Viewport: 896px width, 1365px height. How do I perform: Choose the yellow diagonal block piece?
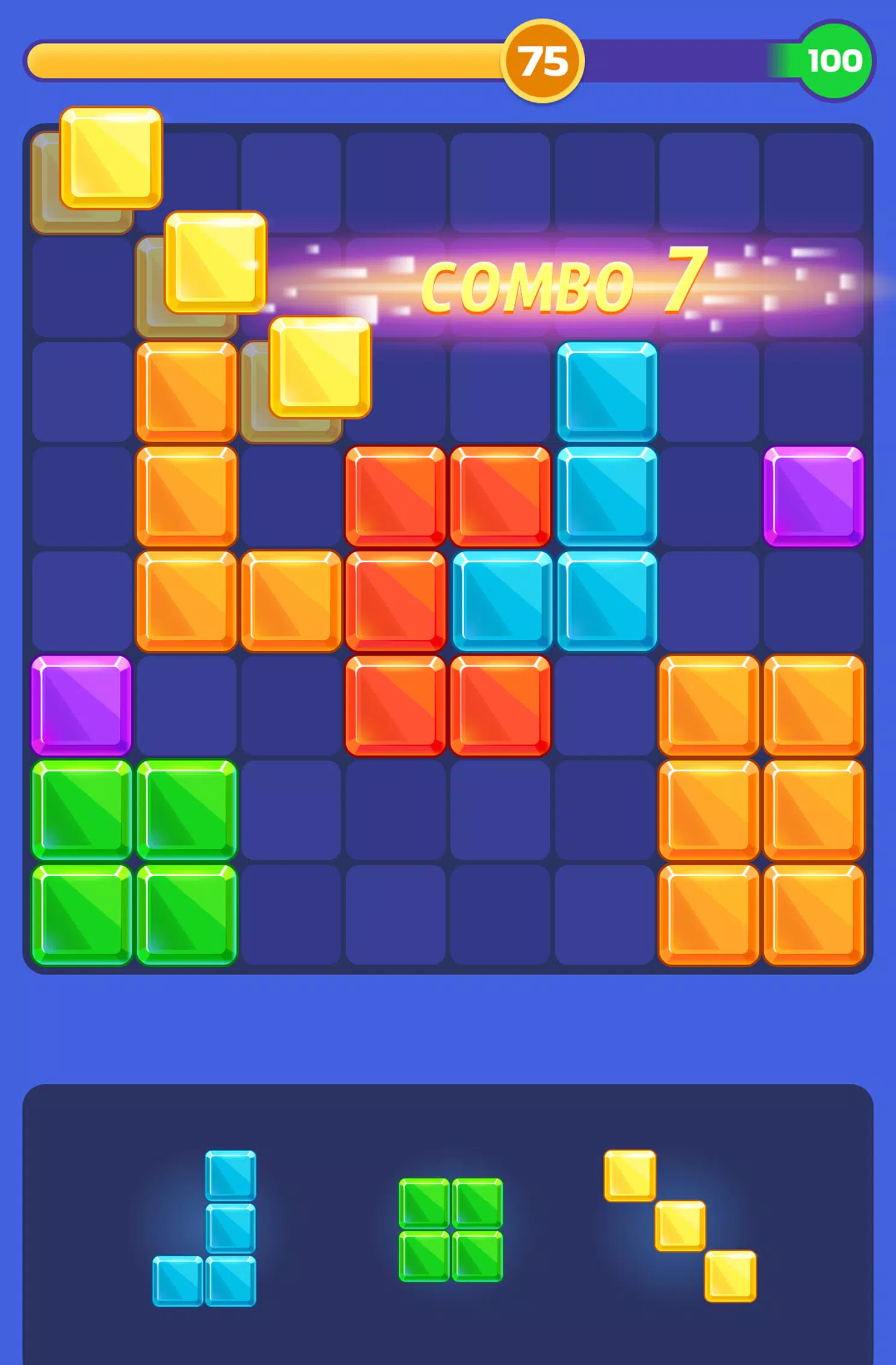680,1226
